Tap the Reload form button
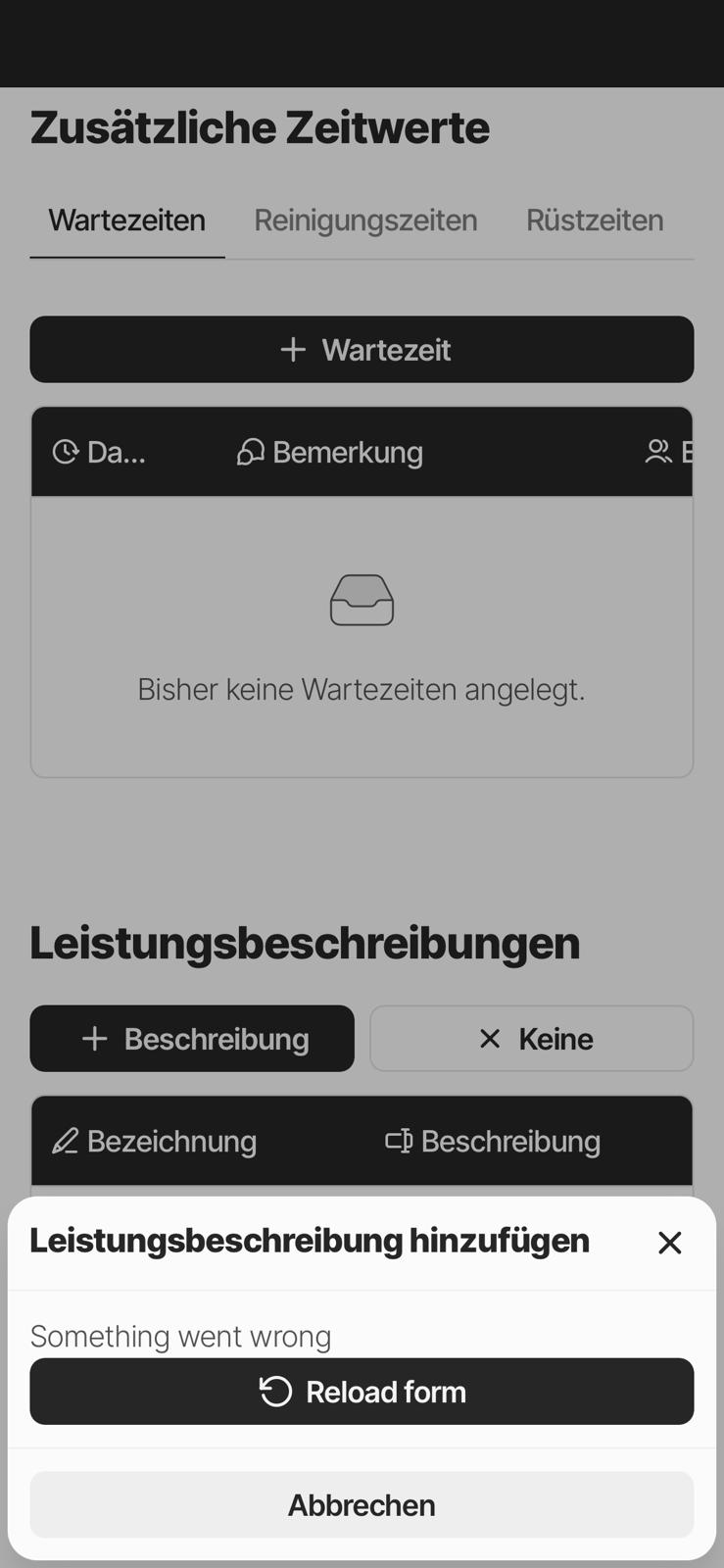 (362, 1392)
